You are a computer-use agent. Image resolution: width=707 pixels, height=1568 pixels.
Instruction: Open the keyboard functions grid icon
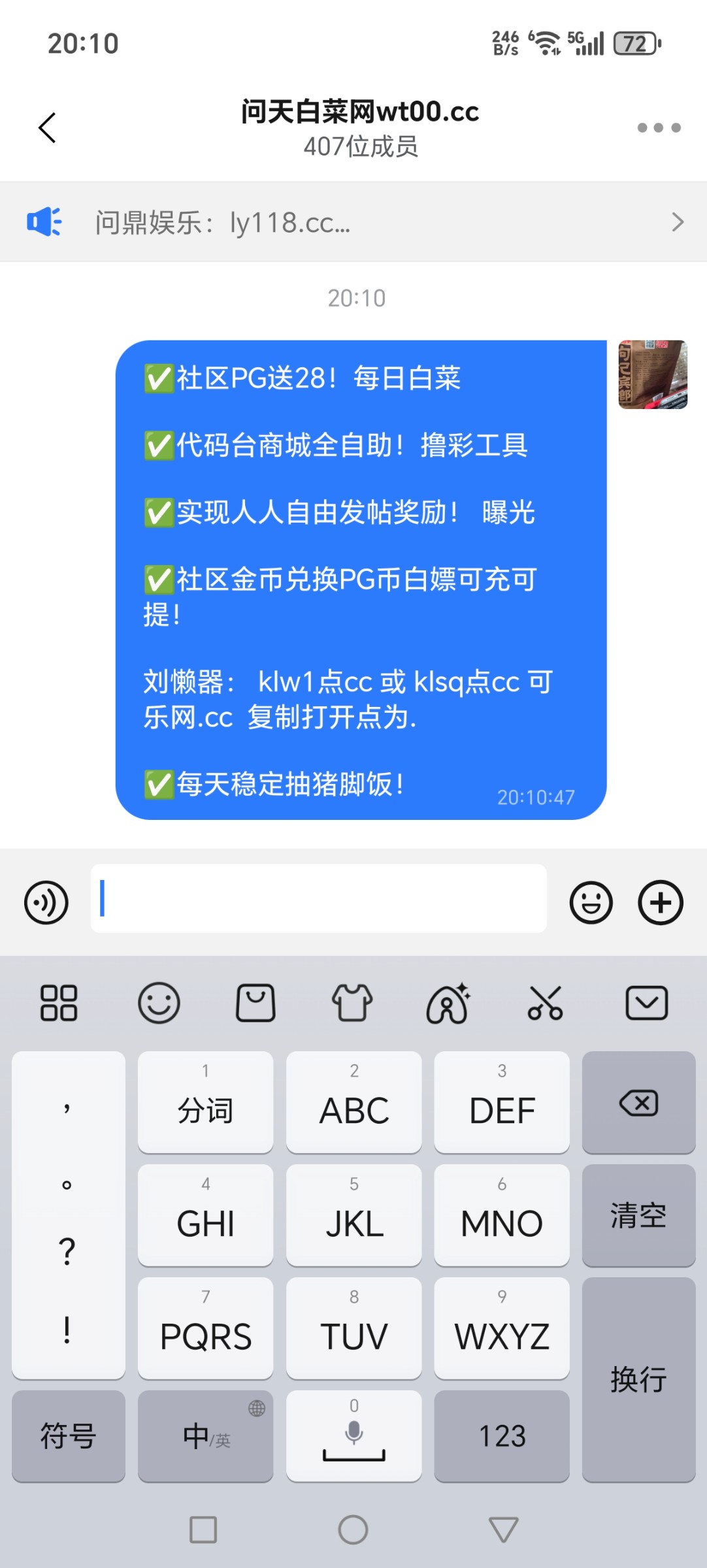point(59,1003)
